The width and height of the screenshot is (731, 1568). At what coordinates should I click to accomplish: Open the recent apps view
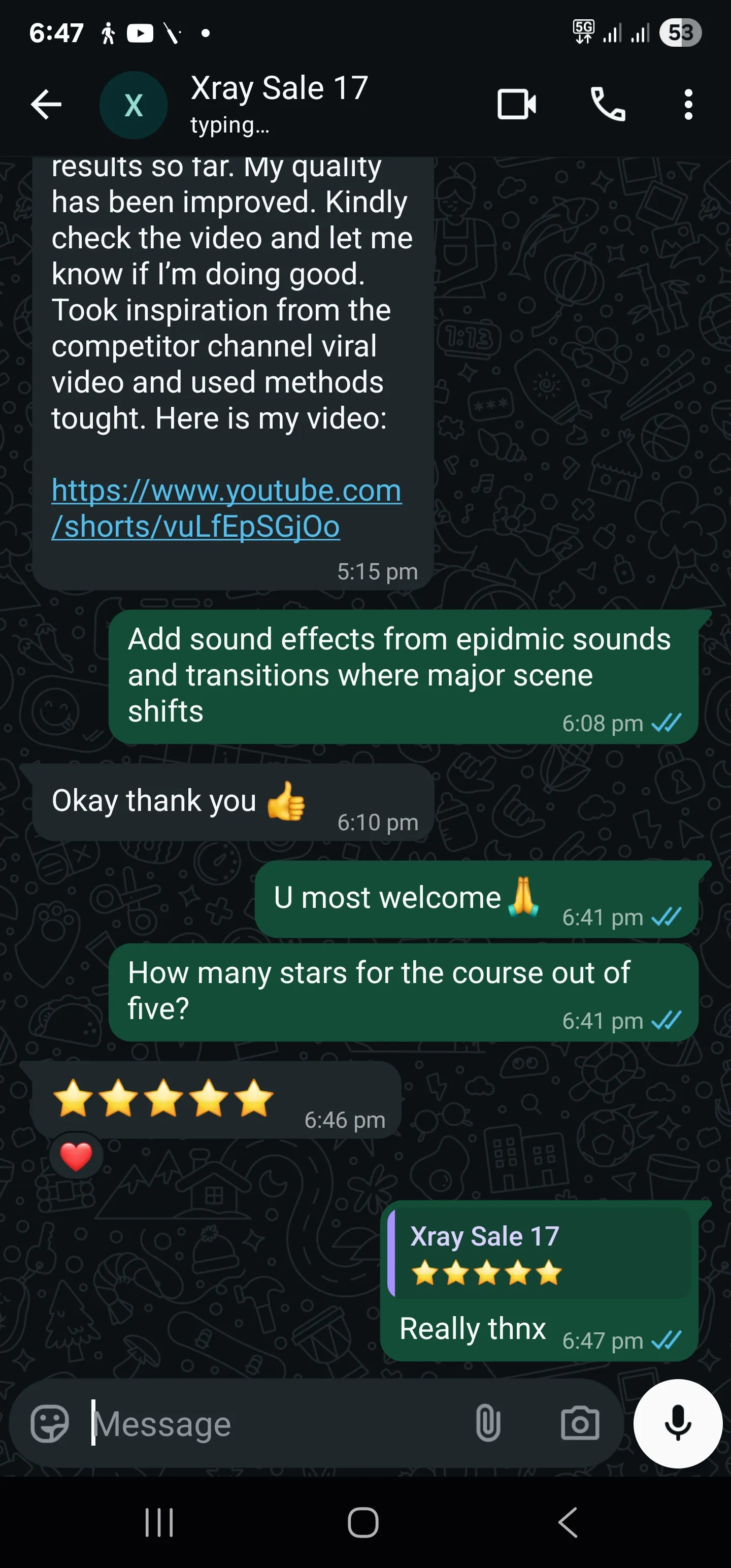(159, 1522)
